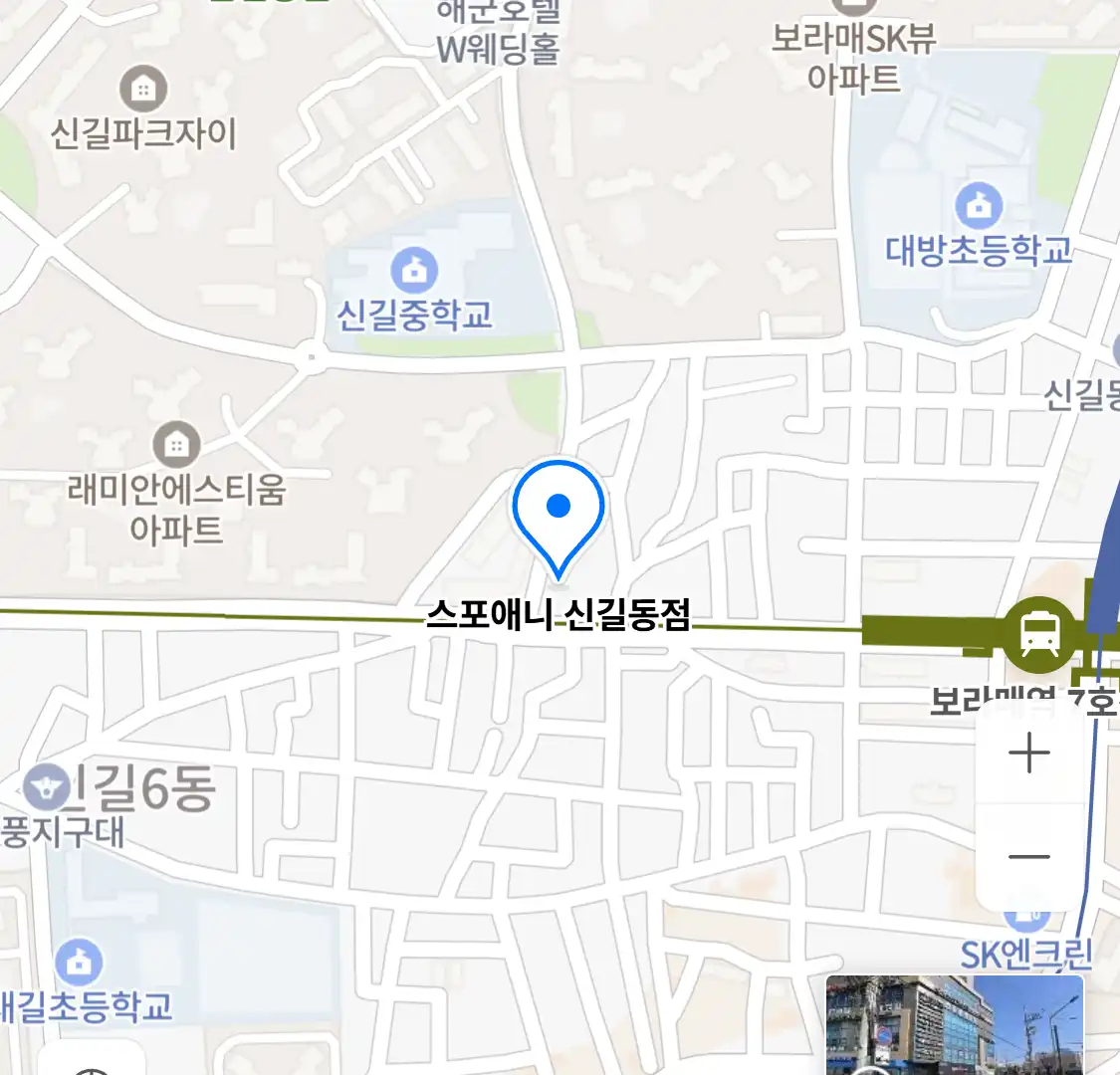
Task: Zoom out with the minus button
Action: (1029, 857)
